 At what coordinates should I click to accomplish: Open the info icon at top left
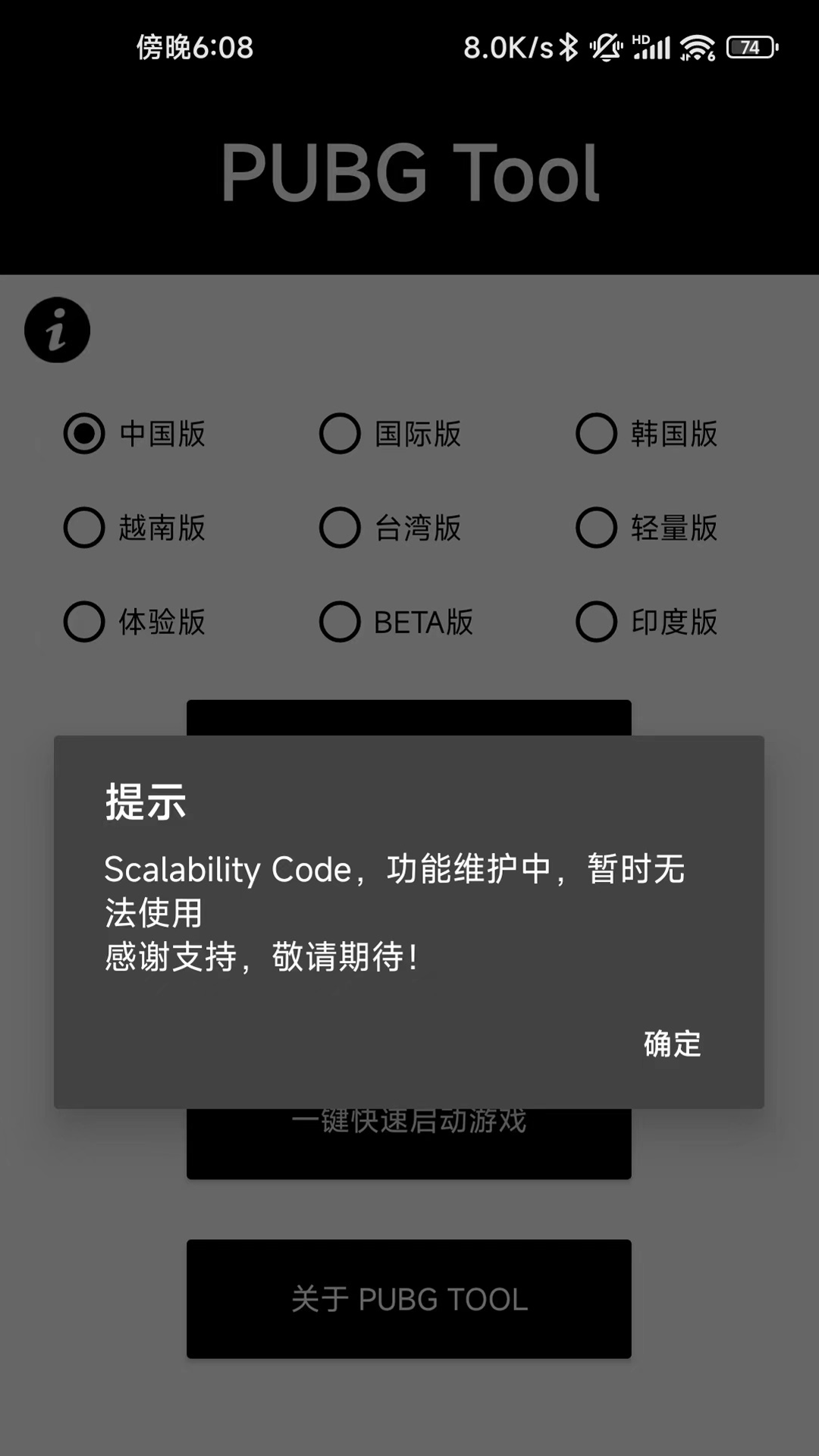pyautogui.click(x=57, y=331)
